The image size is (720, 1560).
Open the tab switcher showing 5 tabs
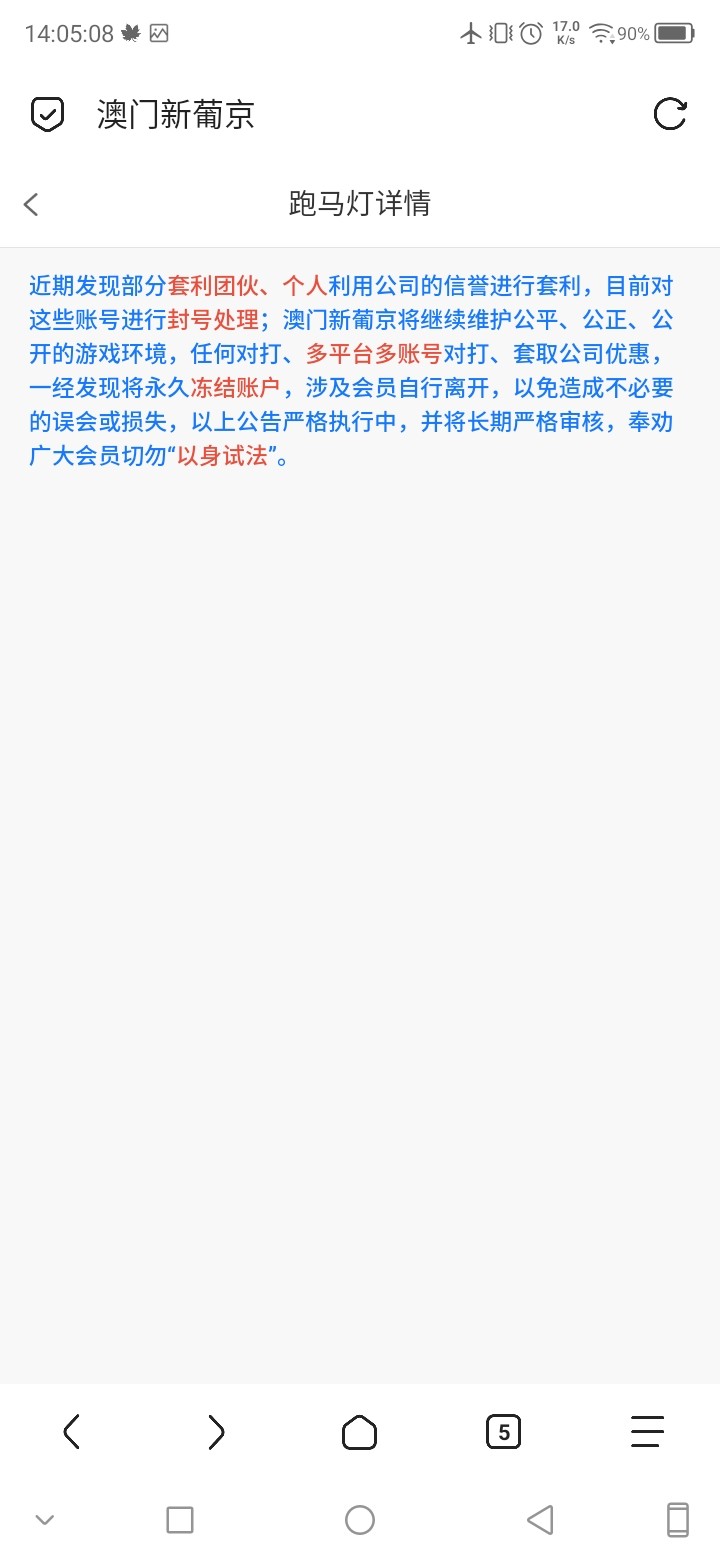pos(503,1432)
